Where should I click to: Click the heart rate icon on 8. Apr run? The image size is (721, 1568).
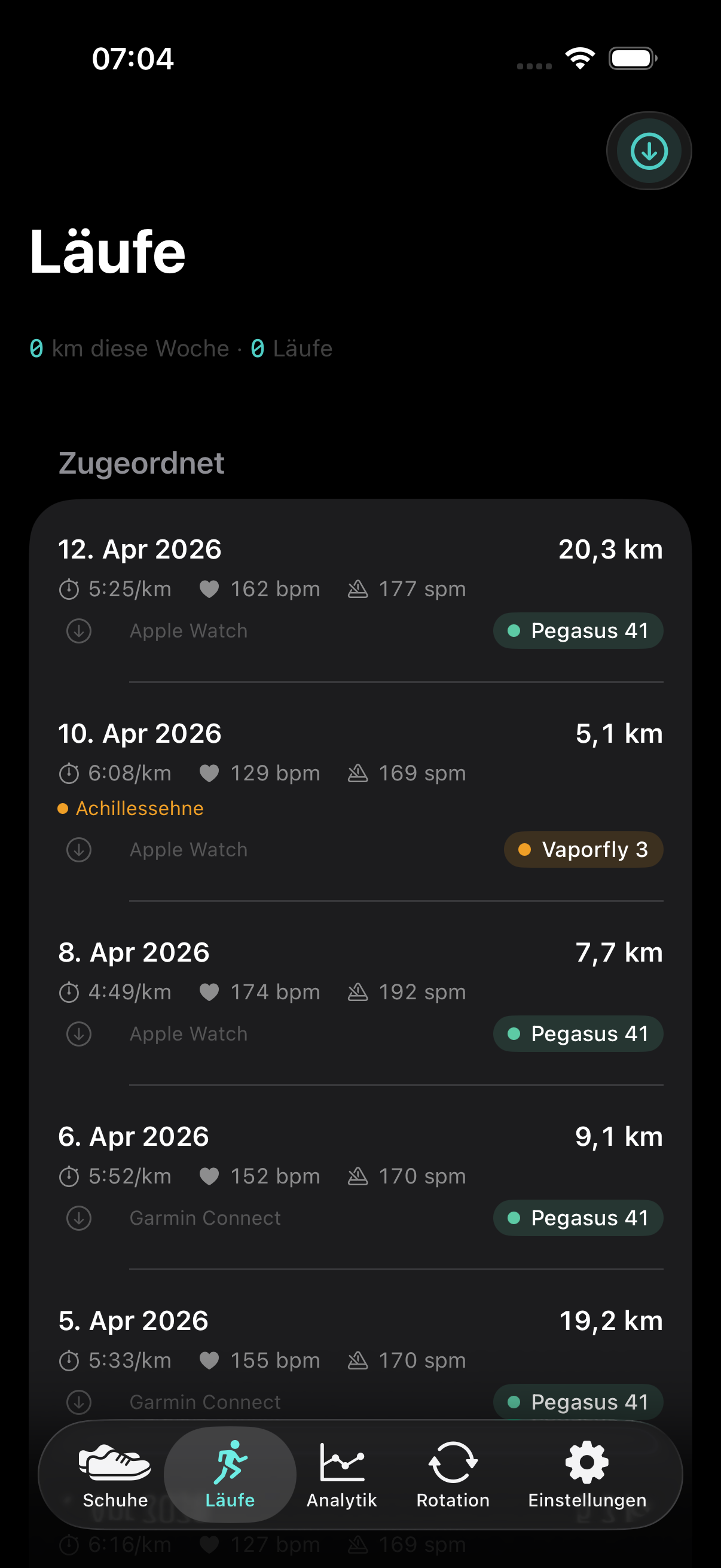coord(209,992)
